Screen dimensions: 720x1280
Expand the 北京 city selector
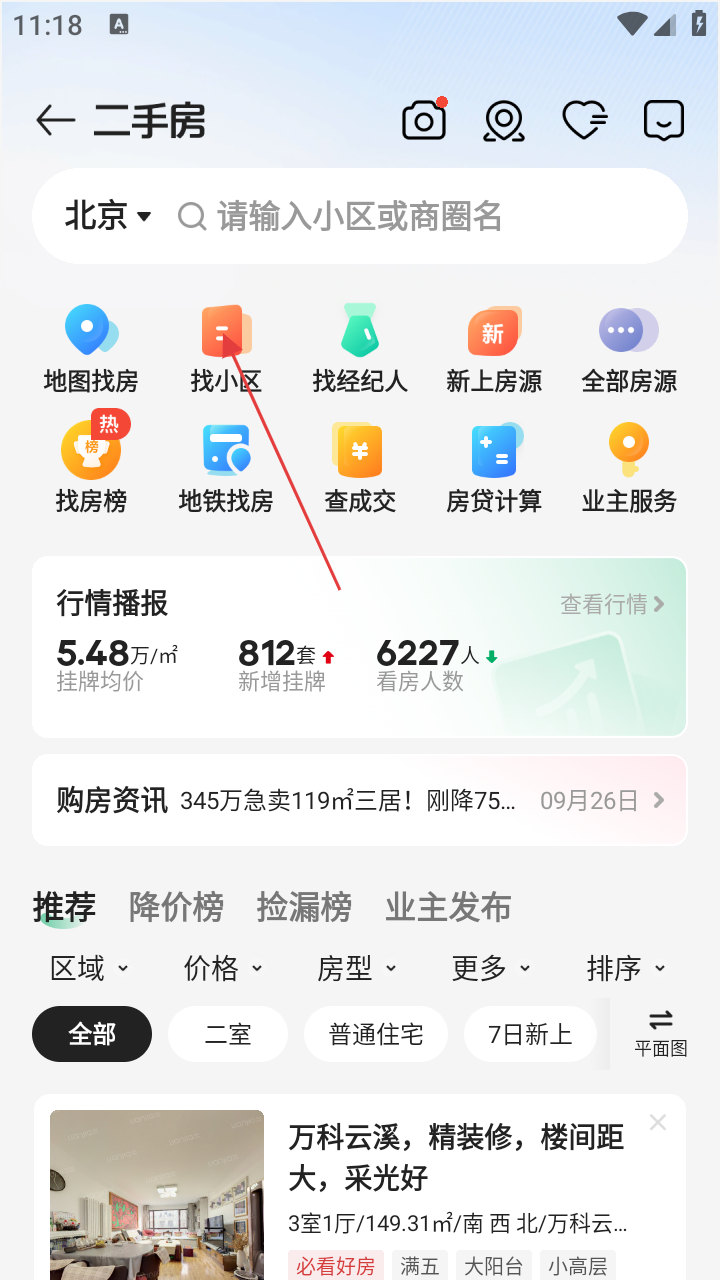[x=108, y=216]
